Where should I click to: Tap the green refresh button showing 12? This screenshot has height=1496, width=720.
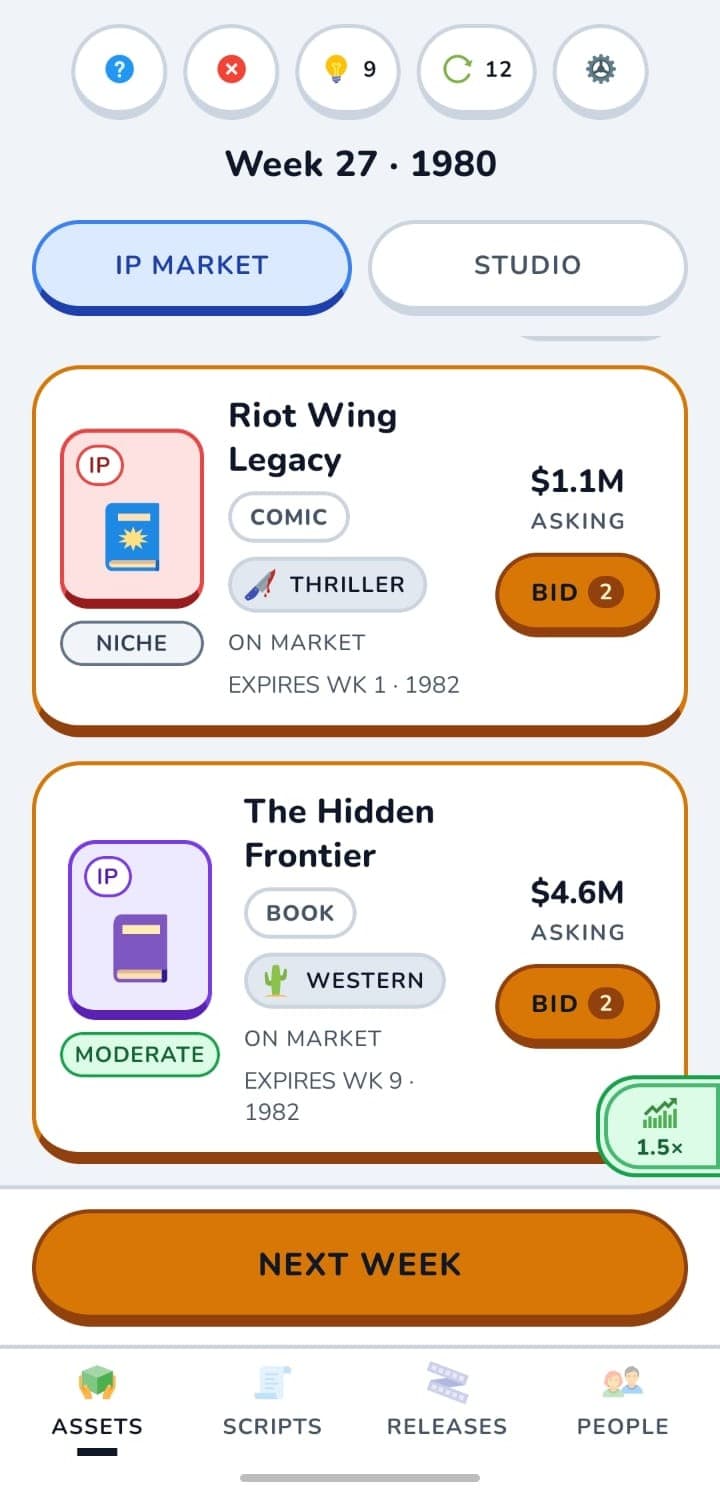click(477, 70)
